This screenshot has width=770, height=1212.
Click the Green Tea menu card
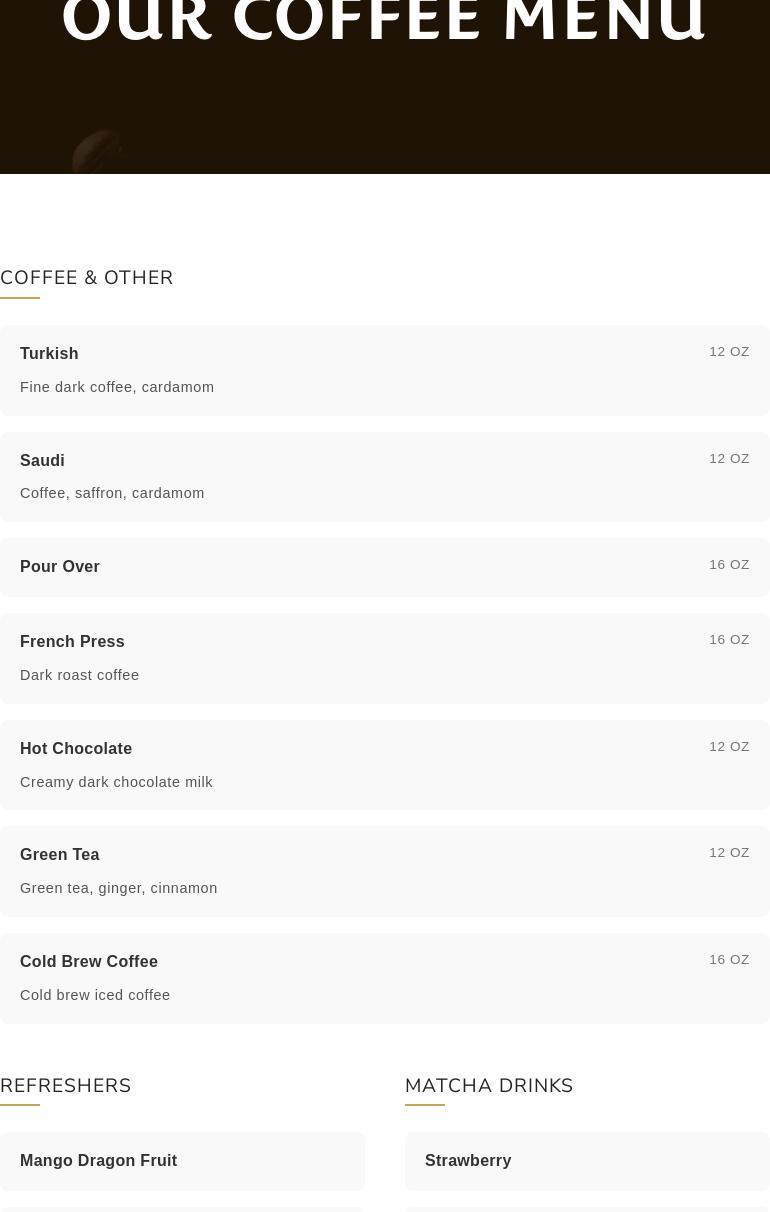pyautogui.click(x=385, y=871)
